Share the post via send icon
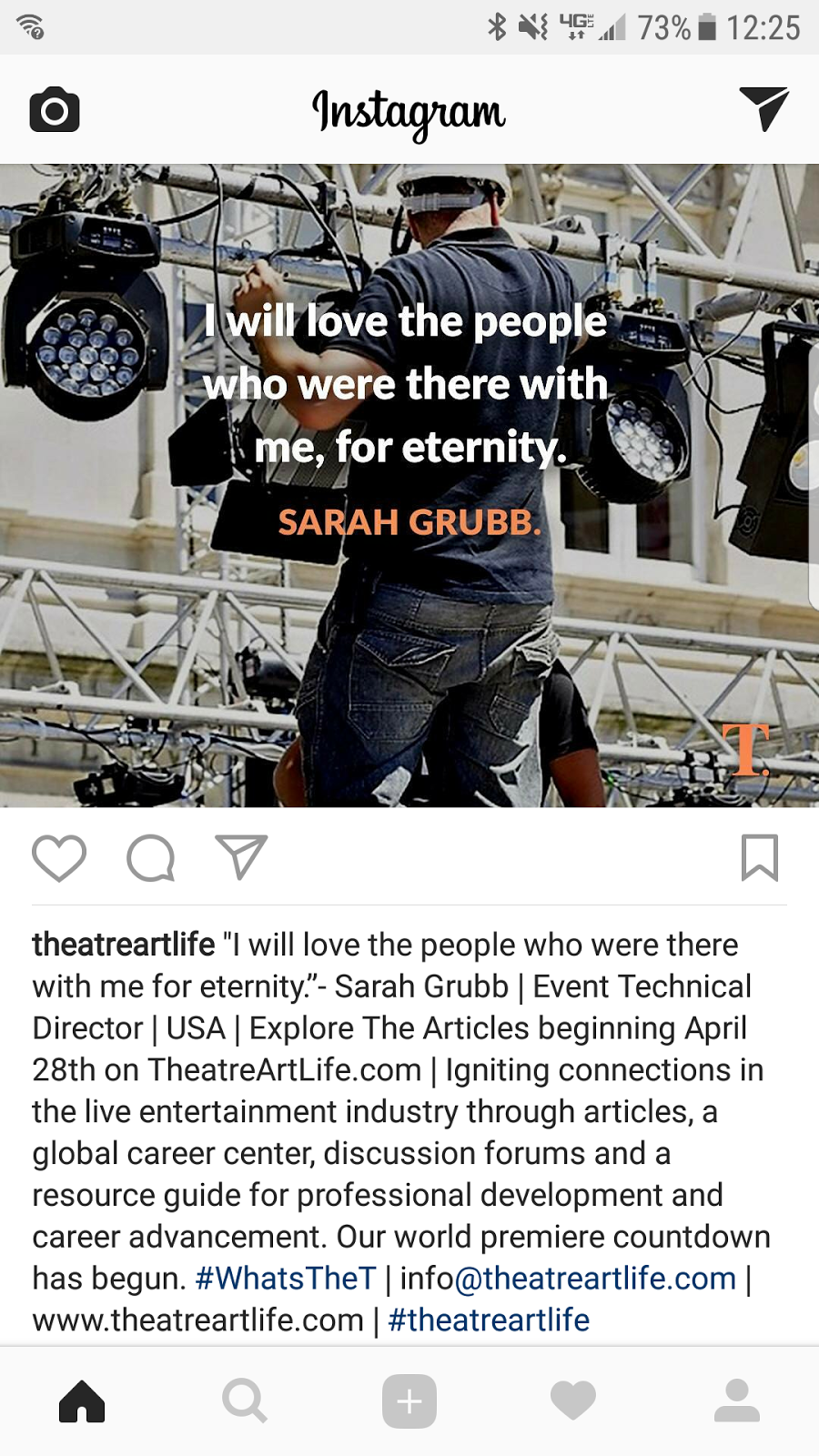819x1456 pixels. [x=241, y=857]
